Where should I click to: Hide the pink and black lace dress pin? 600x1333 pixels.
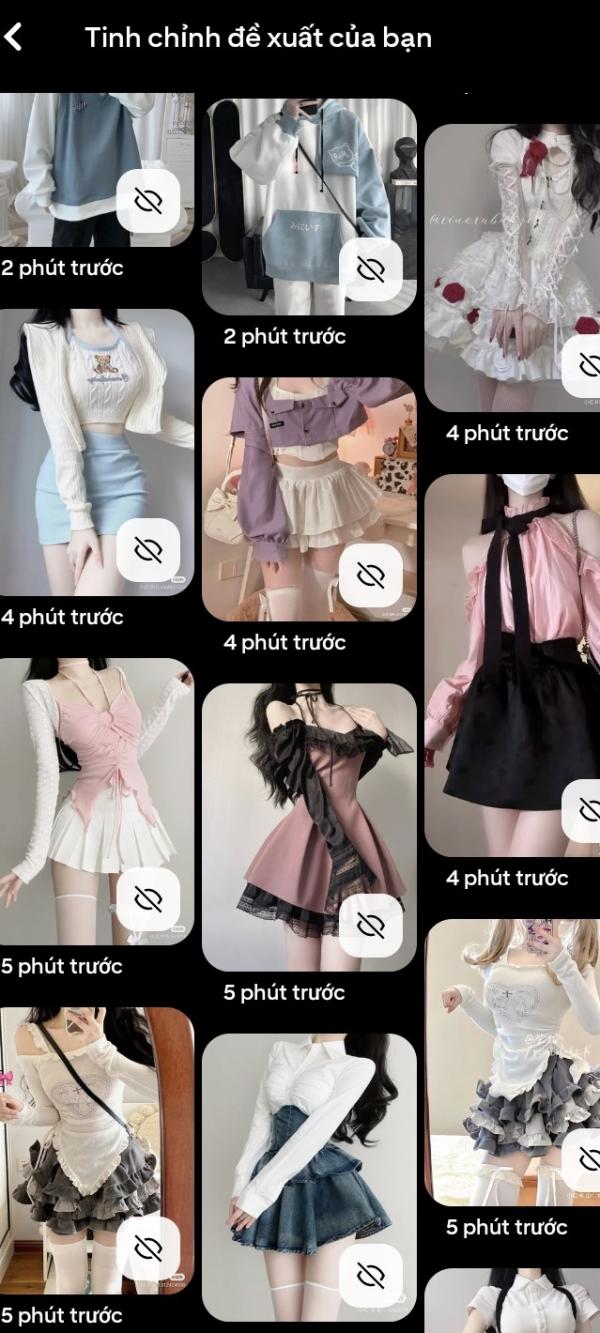pyautogui.click(x=371, y=926)
